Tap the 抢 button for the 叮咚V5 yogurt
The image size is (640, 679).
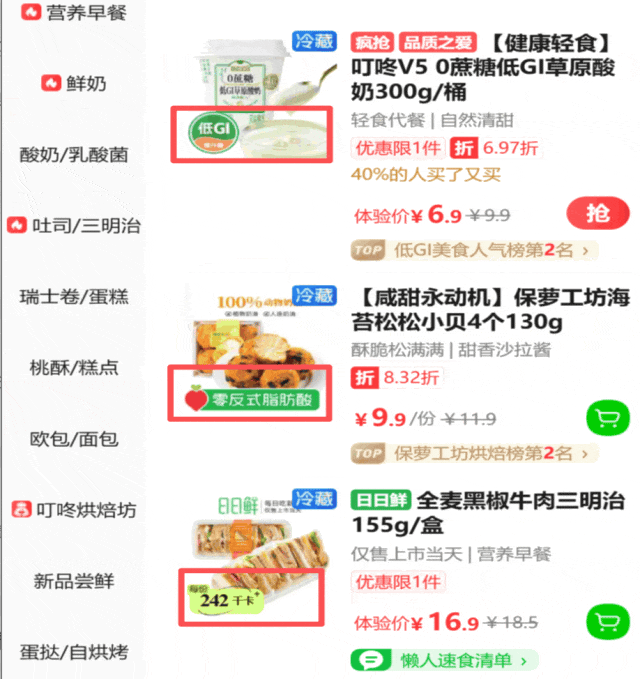(x=597, y=213)
